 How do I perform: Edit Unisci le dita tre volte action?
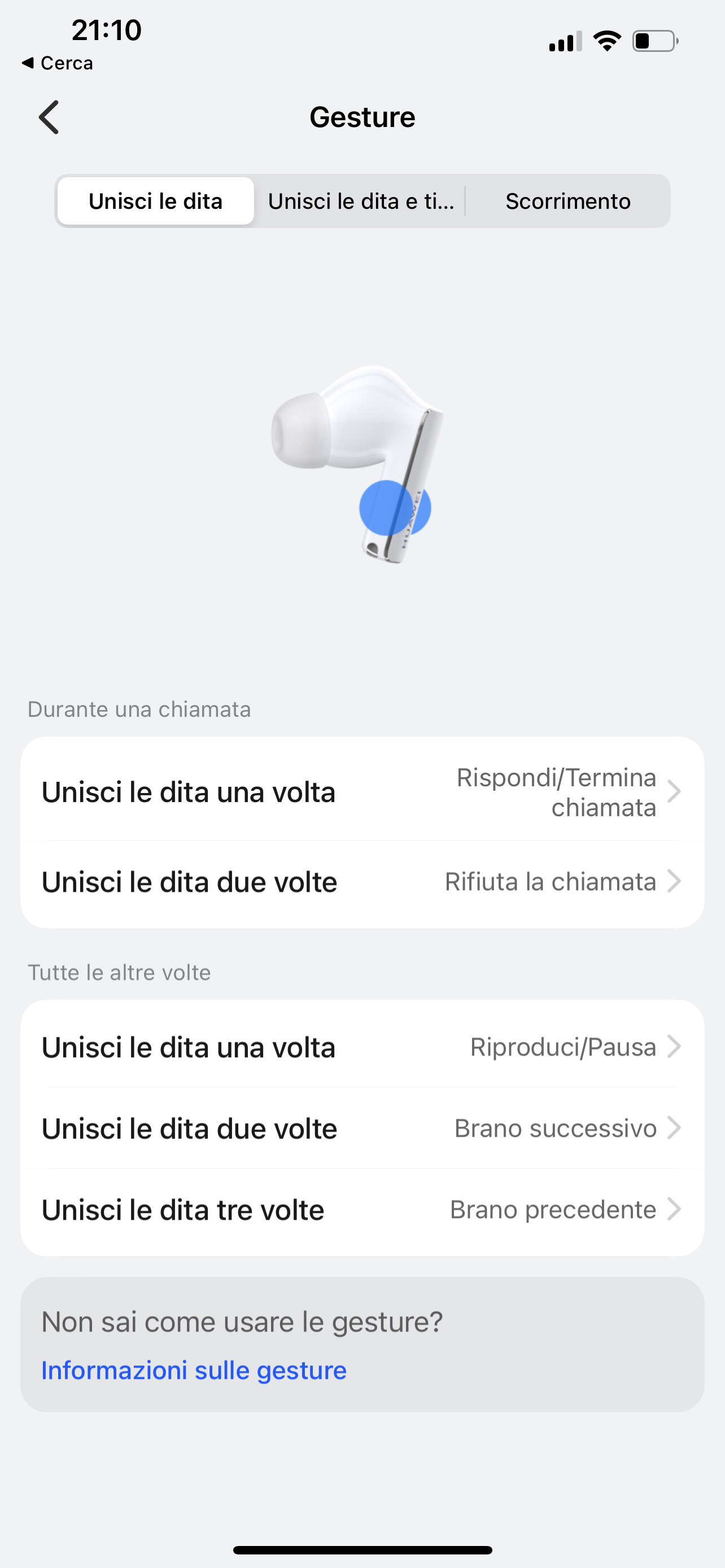[x=362, y=1210]
